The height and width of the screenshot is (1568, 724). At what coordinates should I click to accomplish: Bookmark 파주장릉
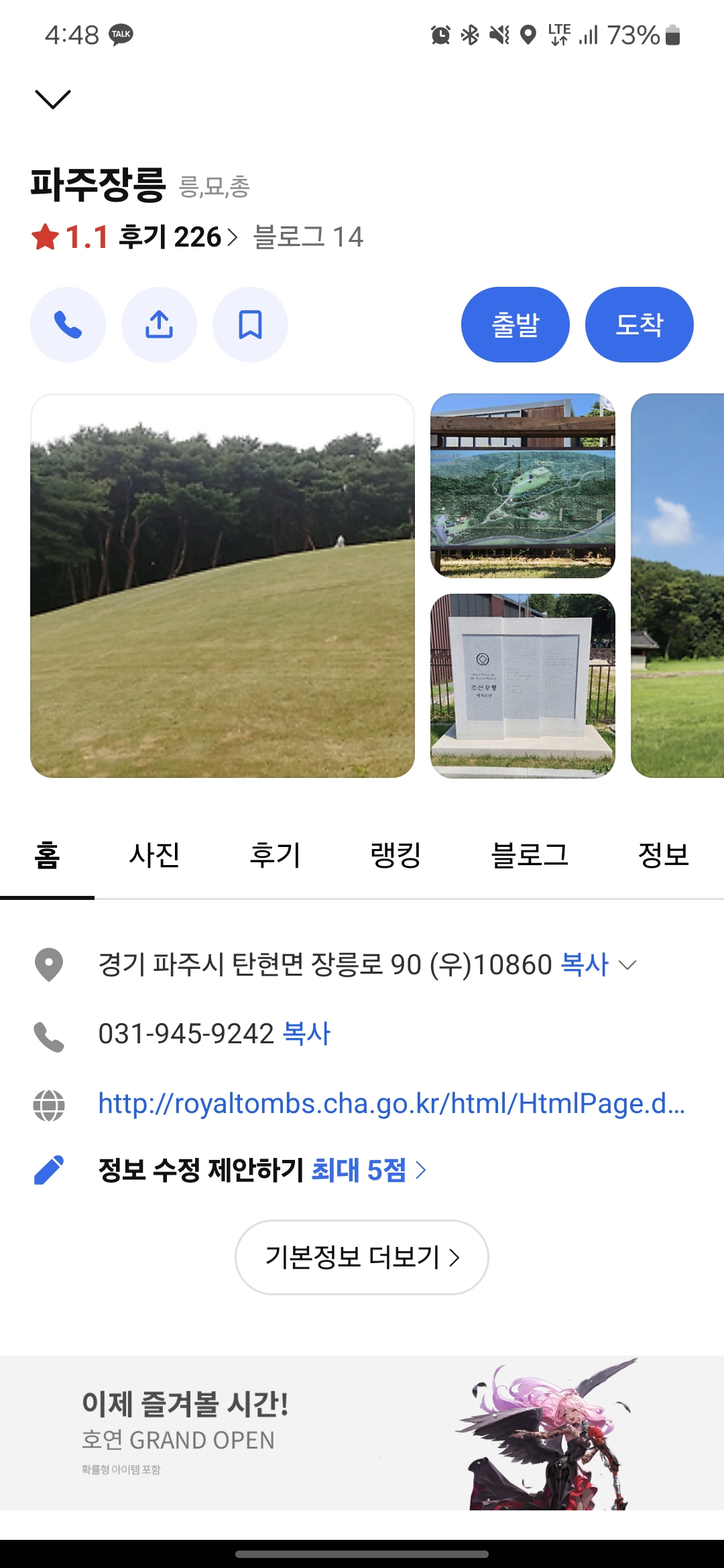(250, 325)
